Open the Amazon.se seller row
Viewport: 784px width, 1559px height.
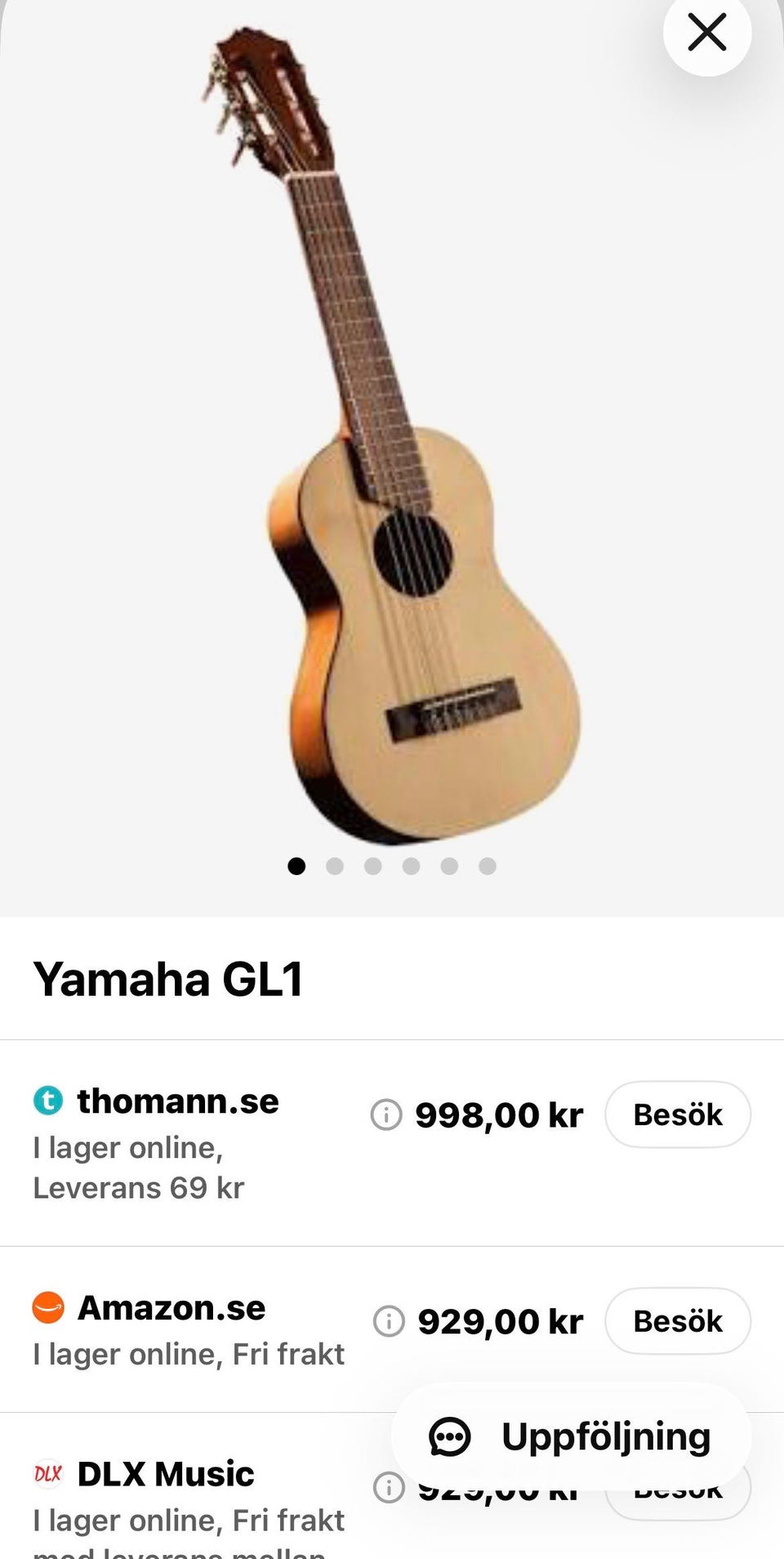point(392,1329)
